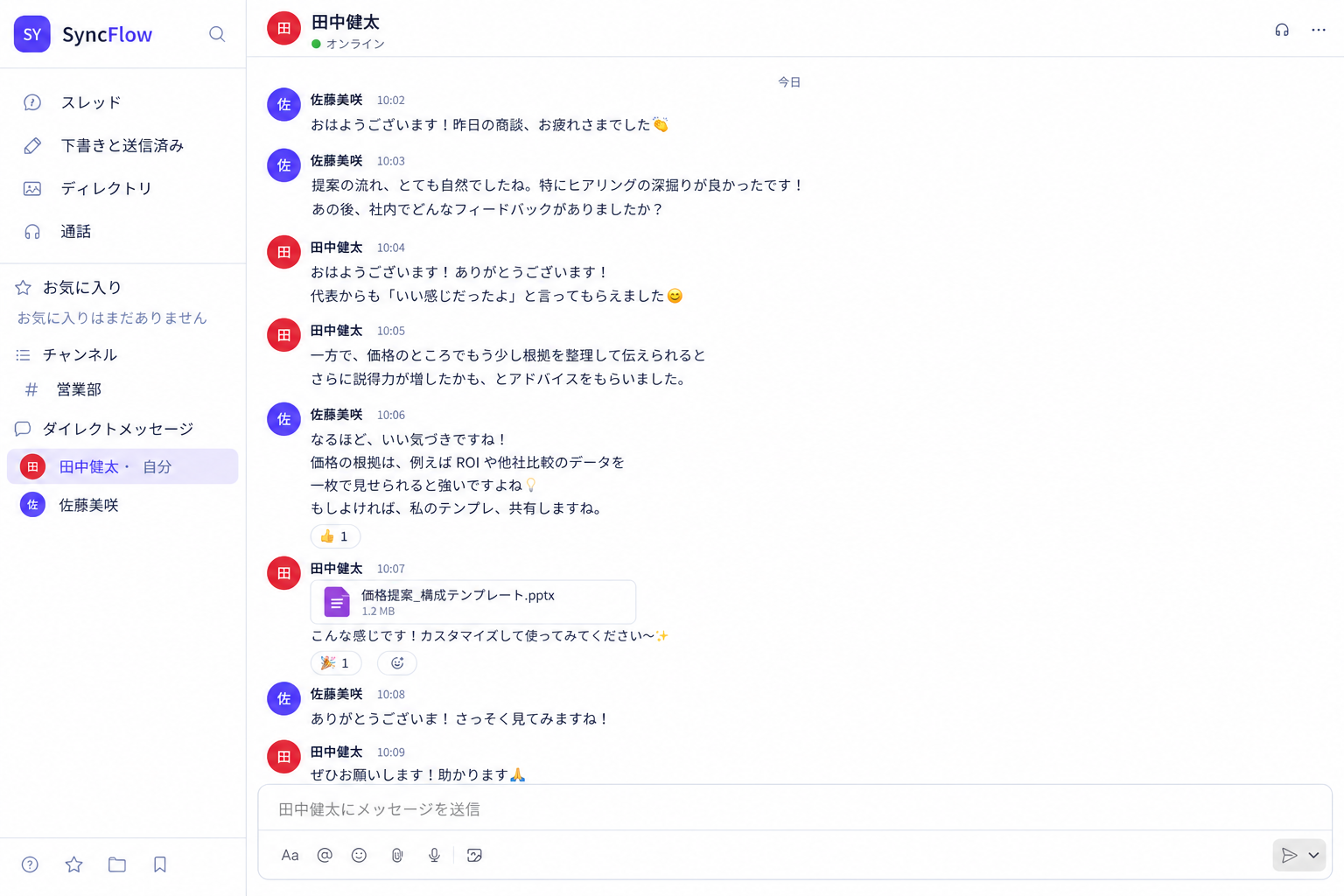Tap the thumbs-up reaction chip
Screen dimensions: 1344x896
pyautogui.click(x=335, y=536)
